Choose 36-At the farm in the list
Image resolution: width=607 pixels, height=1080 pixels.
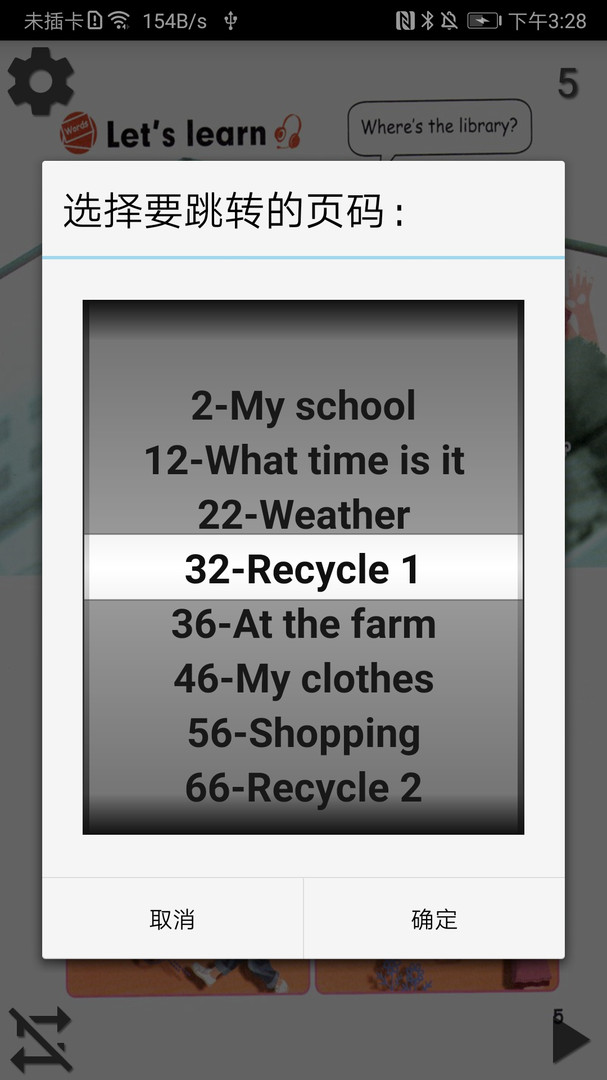(x=303, y=624)
